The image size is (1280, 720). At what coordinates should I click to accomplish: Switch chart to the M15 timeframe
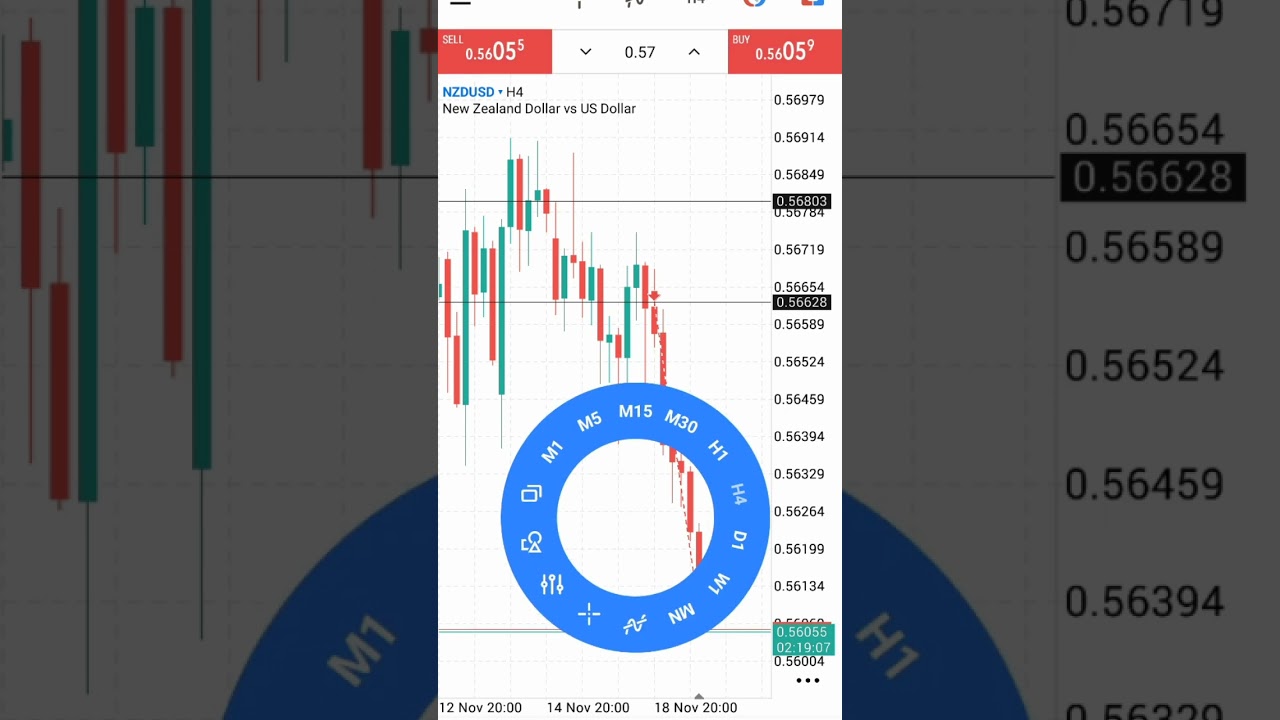tap(635, 411)
